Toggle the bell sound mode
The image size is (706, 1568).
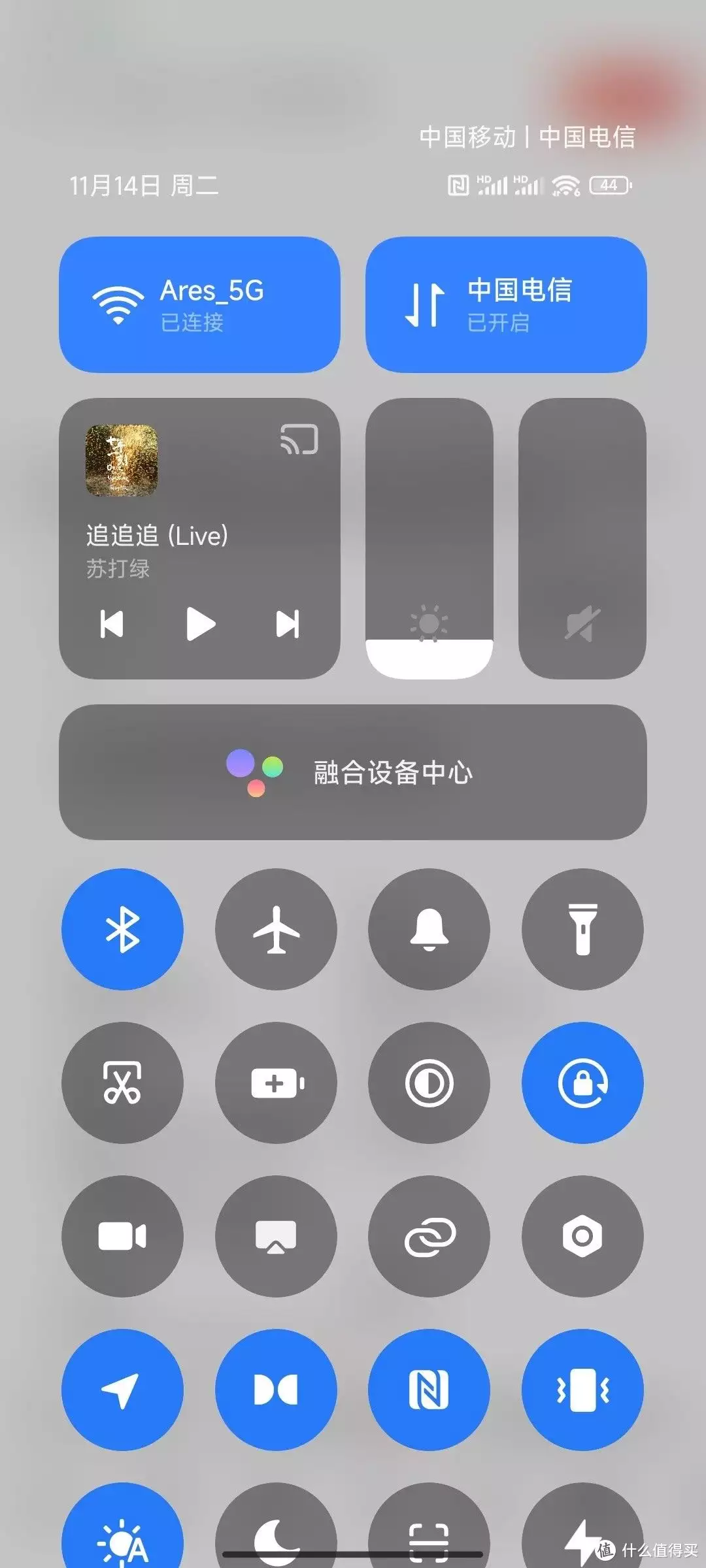[429, 929]
